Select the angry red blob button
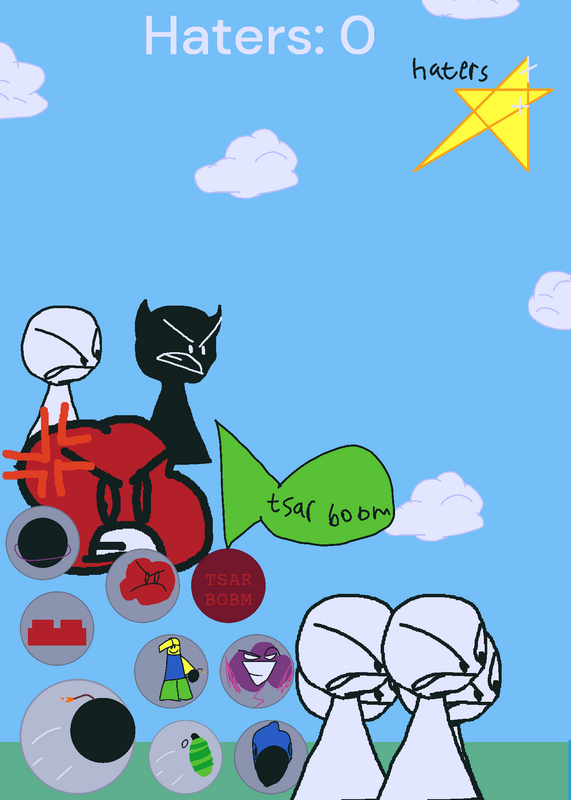This screenshot has height=800, width=571. (143, 586)
